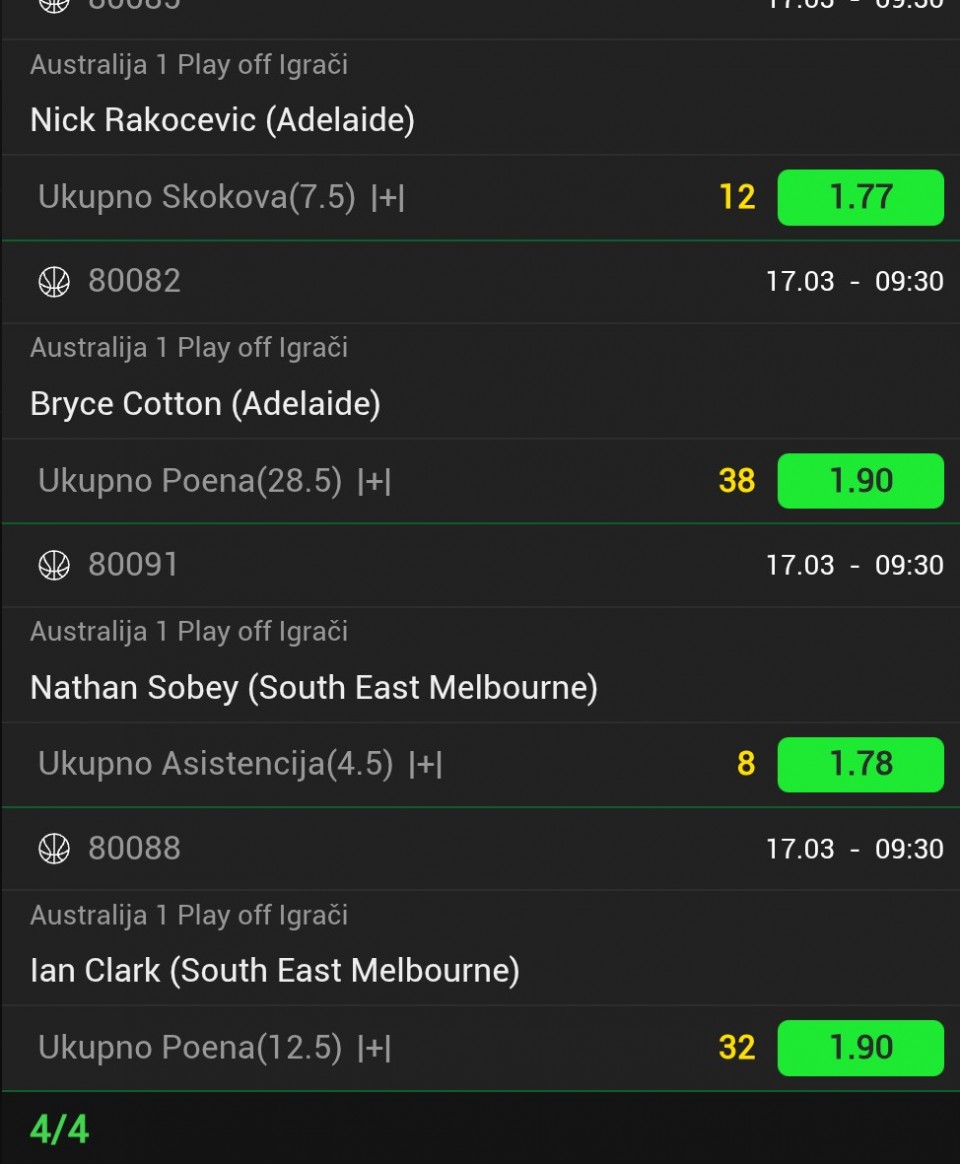Image resolution: width=960 pixels, height=1164 pixels.
Task: Select Ian Clark's 1.90 odds button
Action: pos(860,1047)
